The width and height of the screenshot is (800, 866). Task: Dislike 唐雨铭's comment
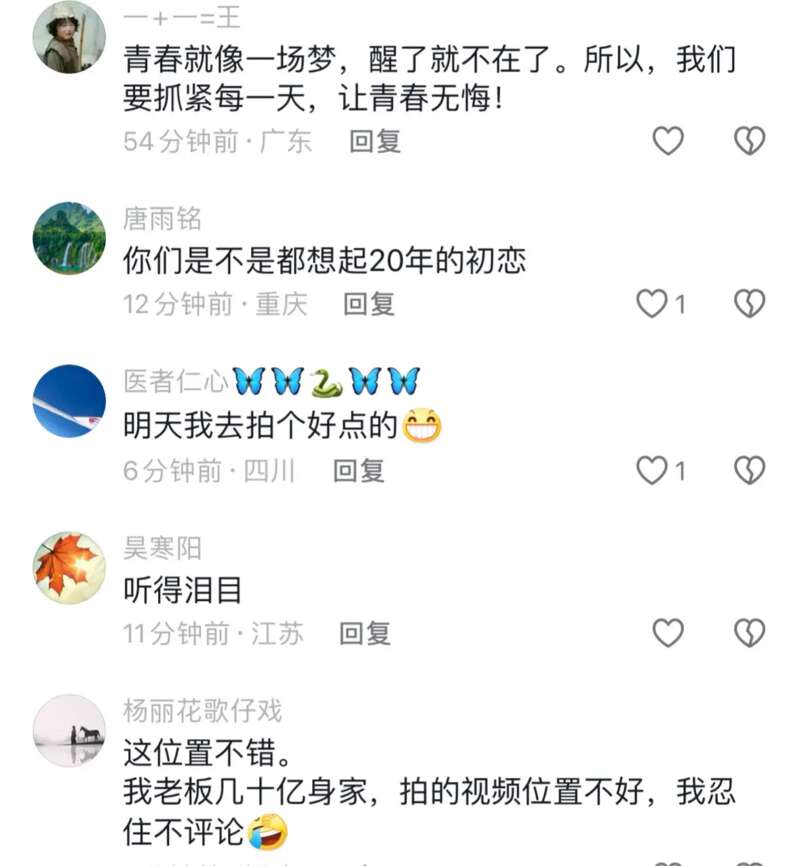click(x=749, y=303)
